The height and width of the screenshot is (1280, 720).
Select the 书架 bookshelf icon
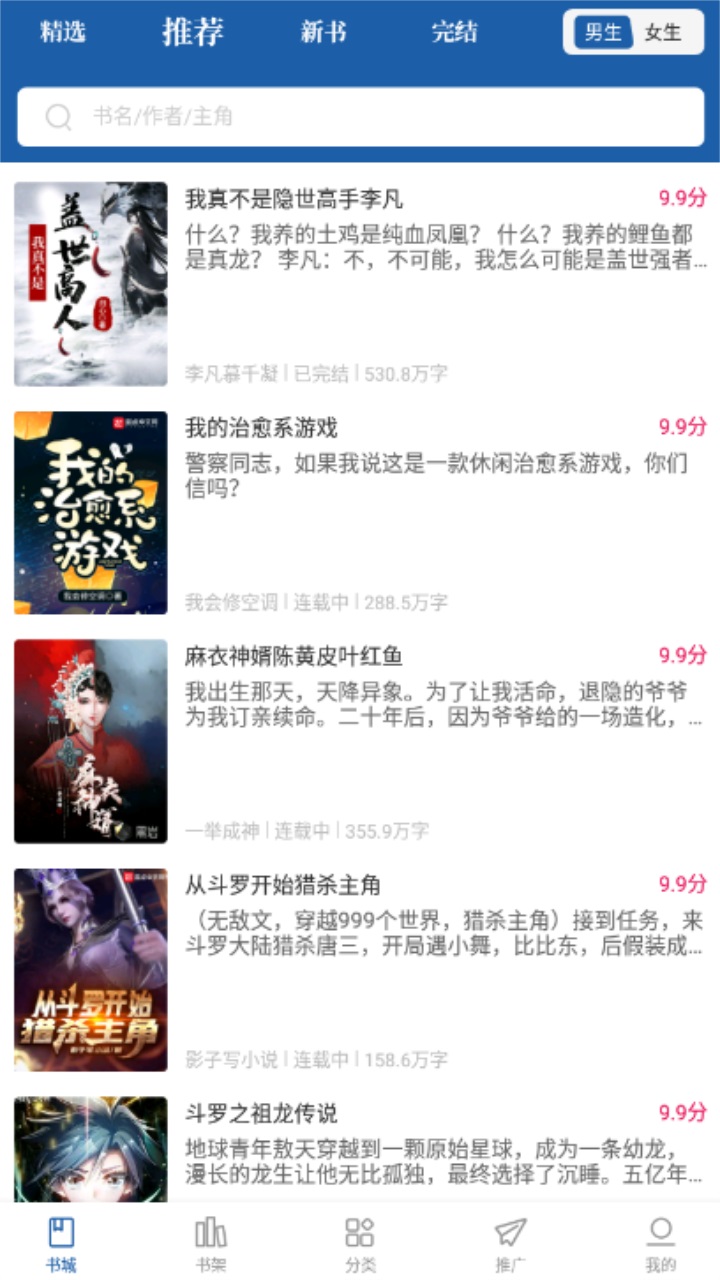point(210,1232)
